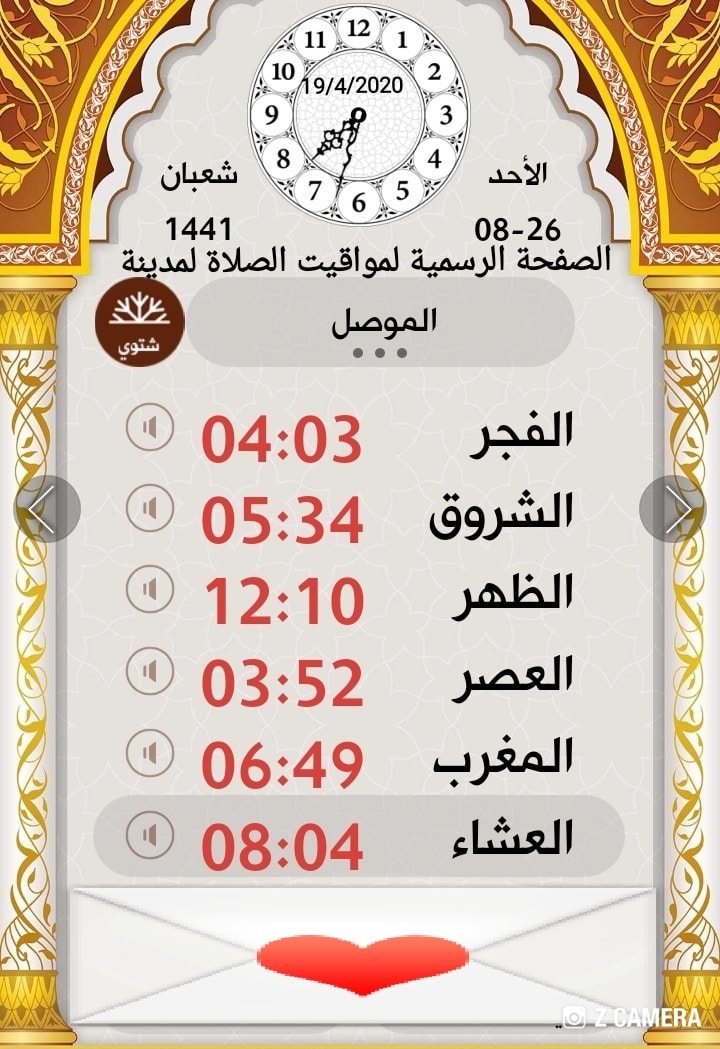Toggle the adhan sound for العصر
Image resolution: width=720 pixels, height=1049 pixels.
click(150, 671)
